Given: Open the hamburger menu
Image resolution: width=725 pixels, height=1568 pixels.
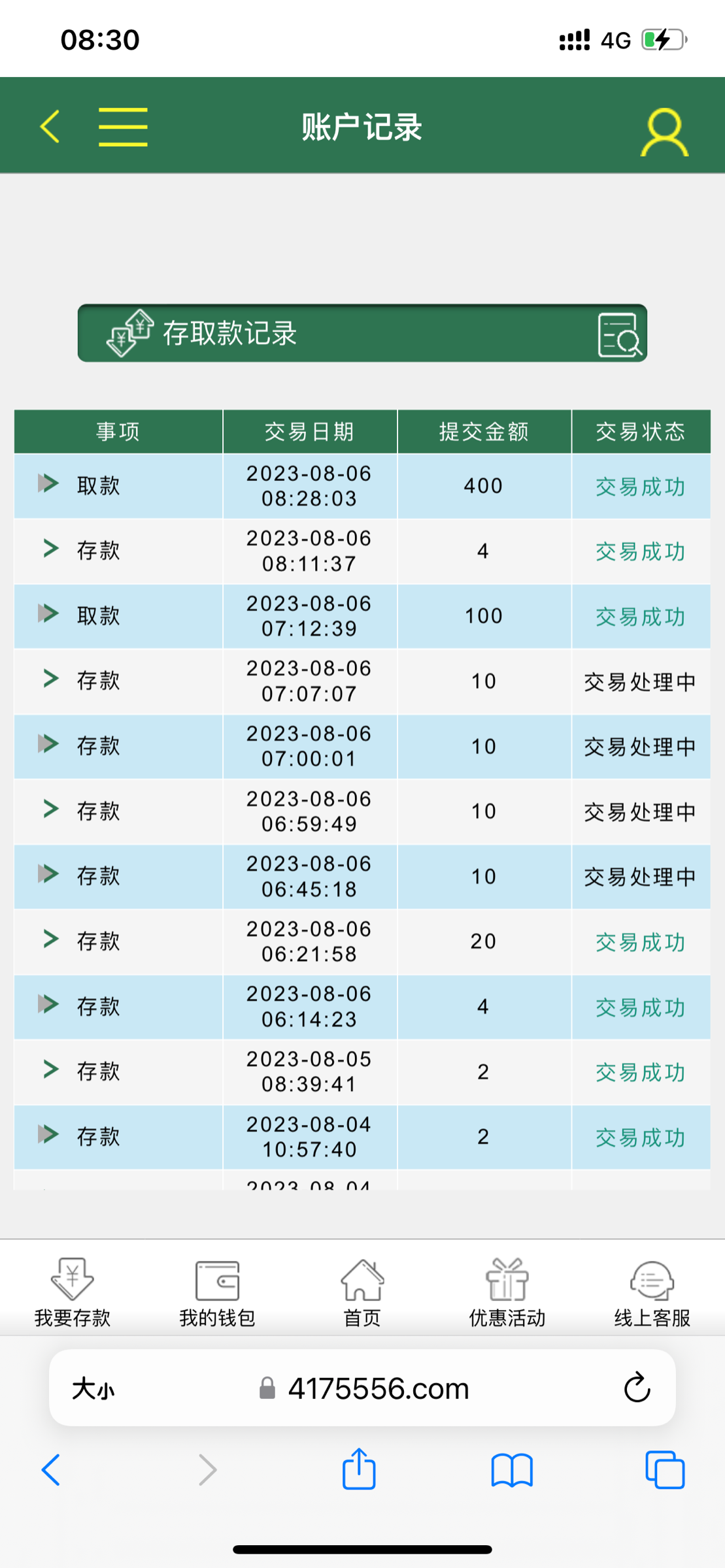Looking at the screenshot, I should [123, 127].
